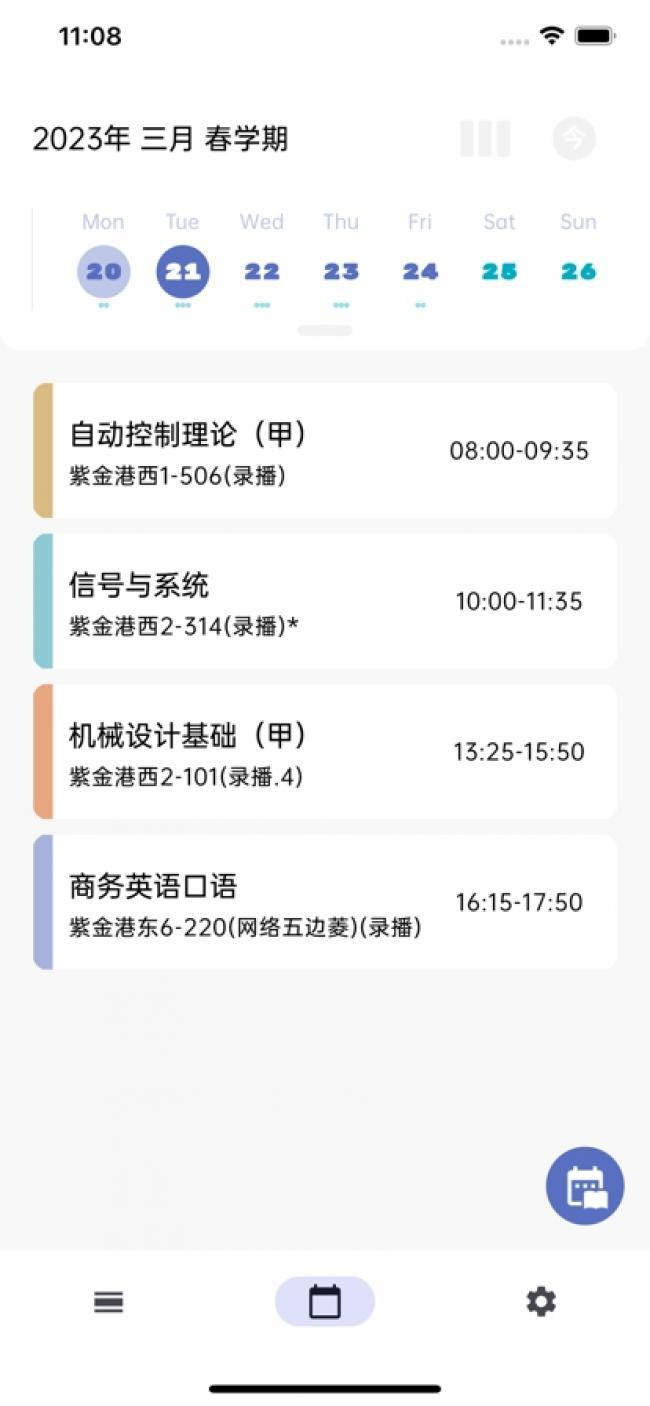Tap the floating calendar-book button
The width and height of the screenshot is (650, 1406).
pyautogui.click(x=585, y=1186)
